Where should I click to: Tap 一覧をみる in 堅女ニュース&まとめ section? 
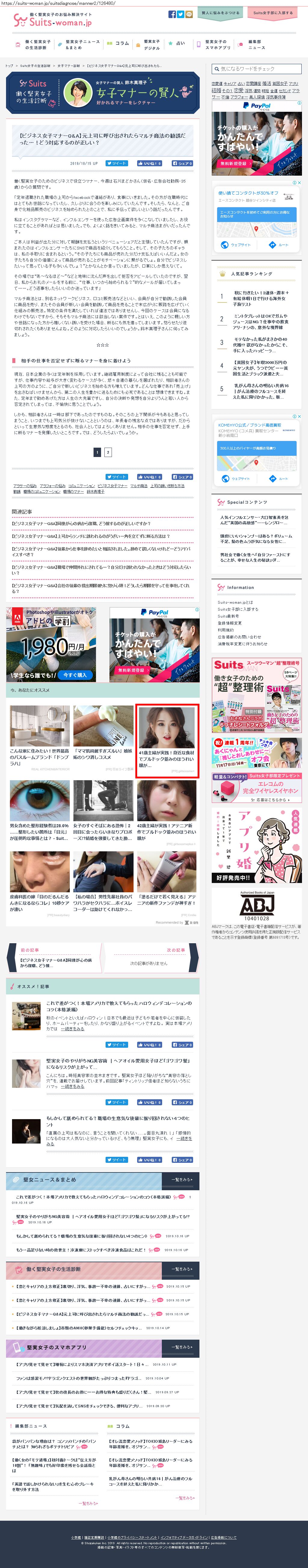click(181, 1179)
